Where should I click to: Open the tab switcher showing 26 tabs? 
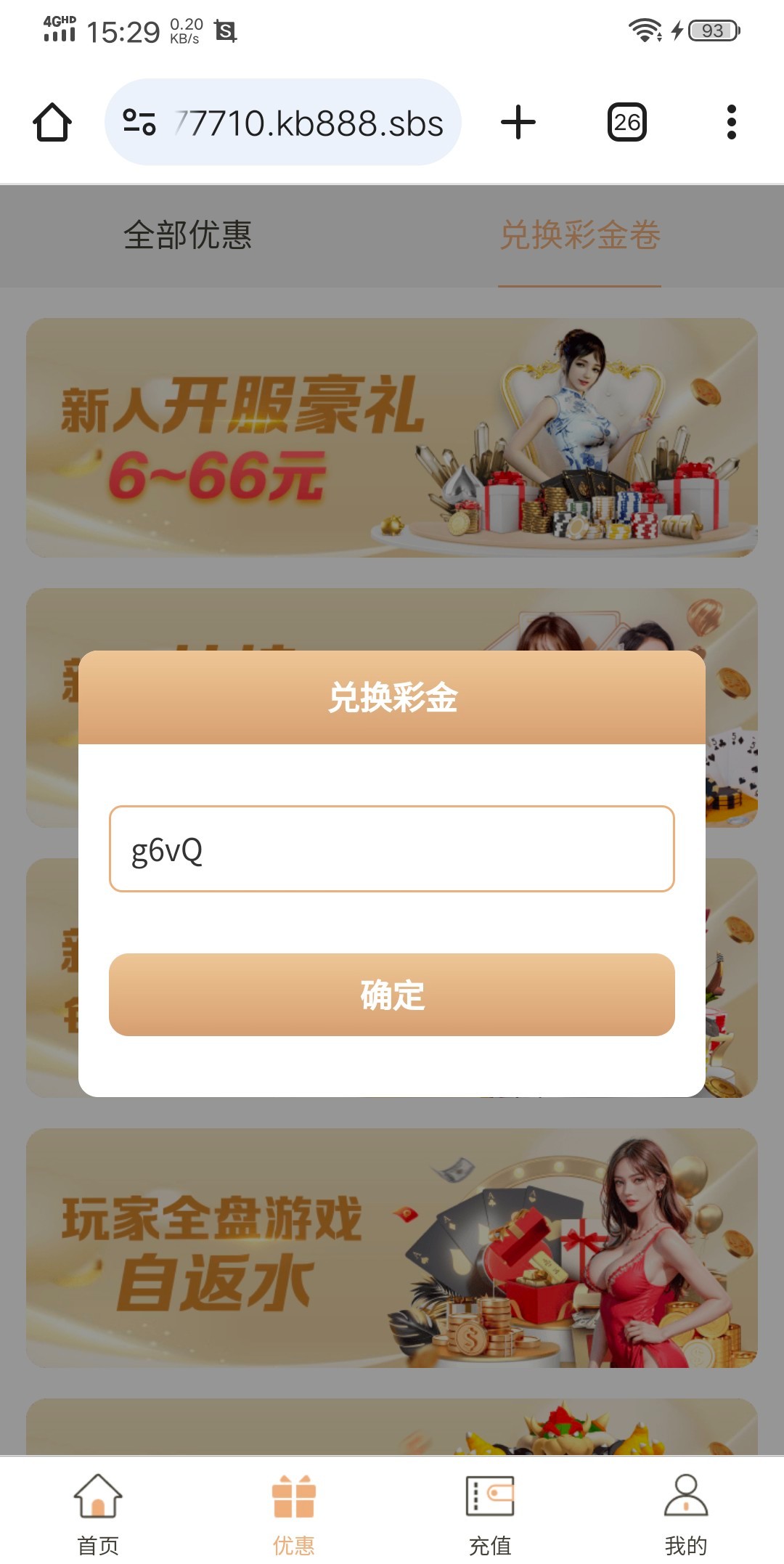pyautogui.click(x=626, y=122)
